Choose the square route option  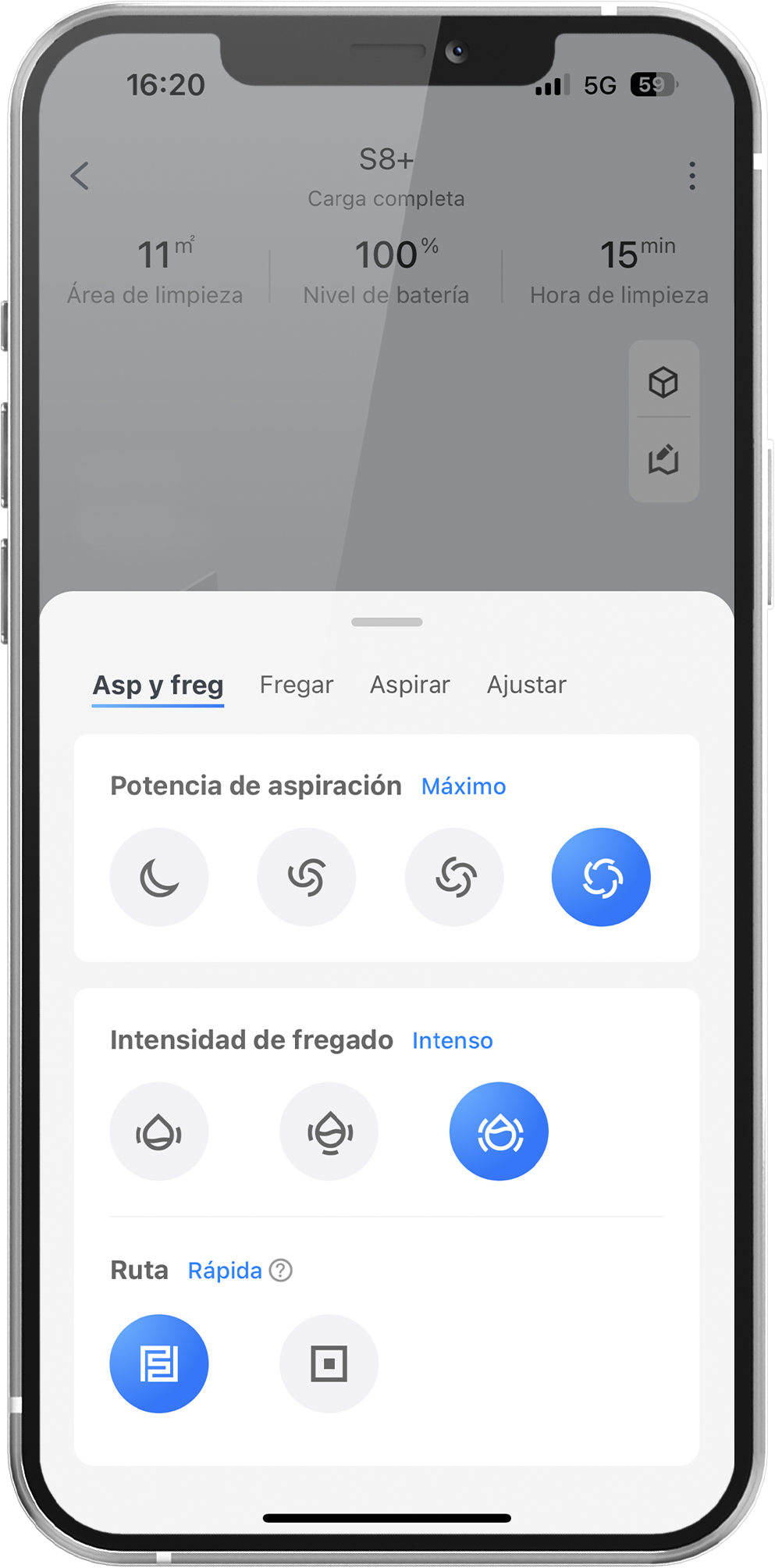point(329,1363)
